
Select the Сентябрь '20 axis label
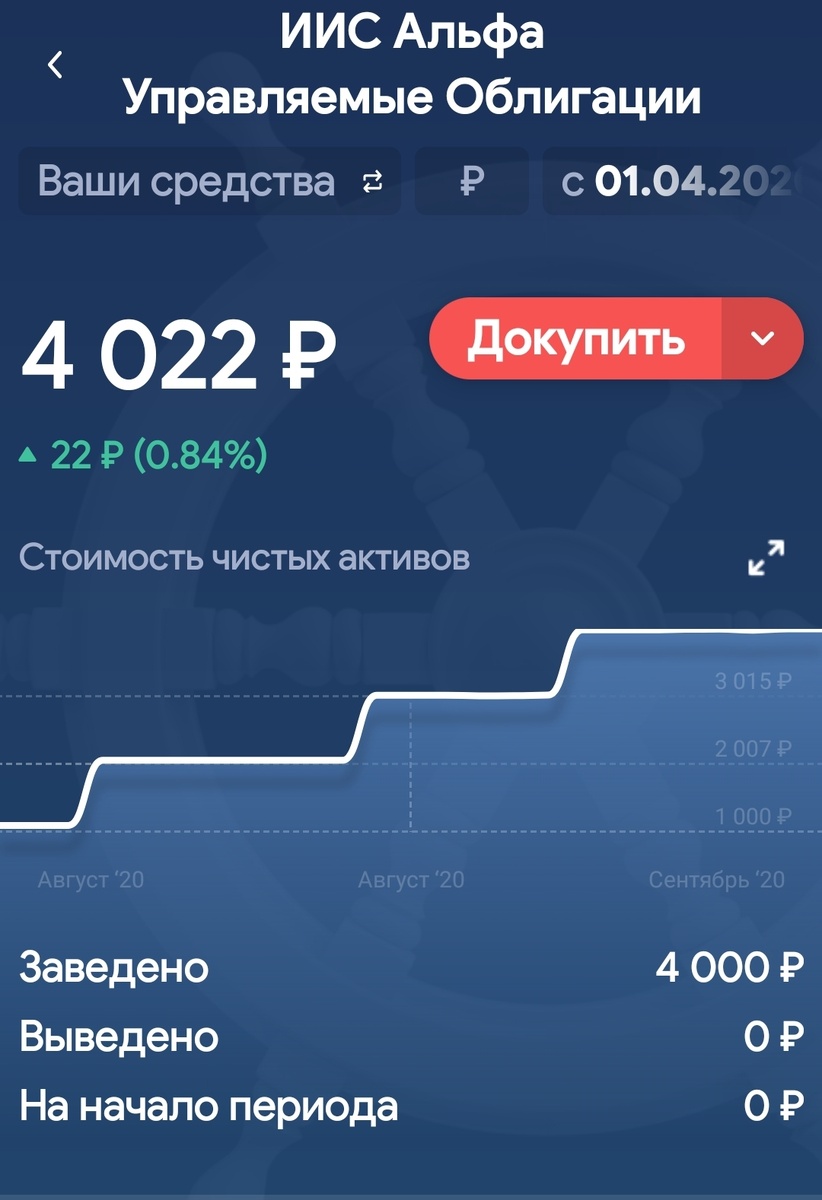[717, 880]
